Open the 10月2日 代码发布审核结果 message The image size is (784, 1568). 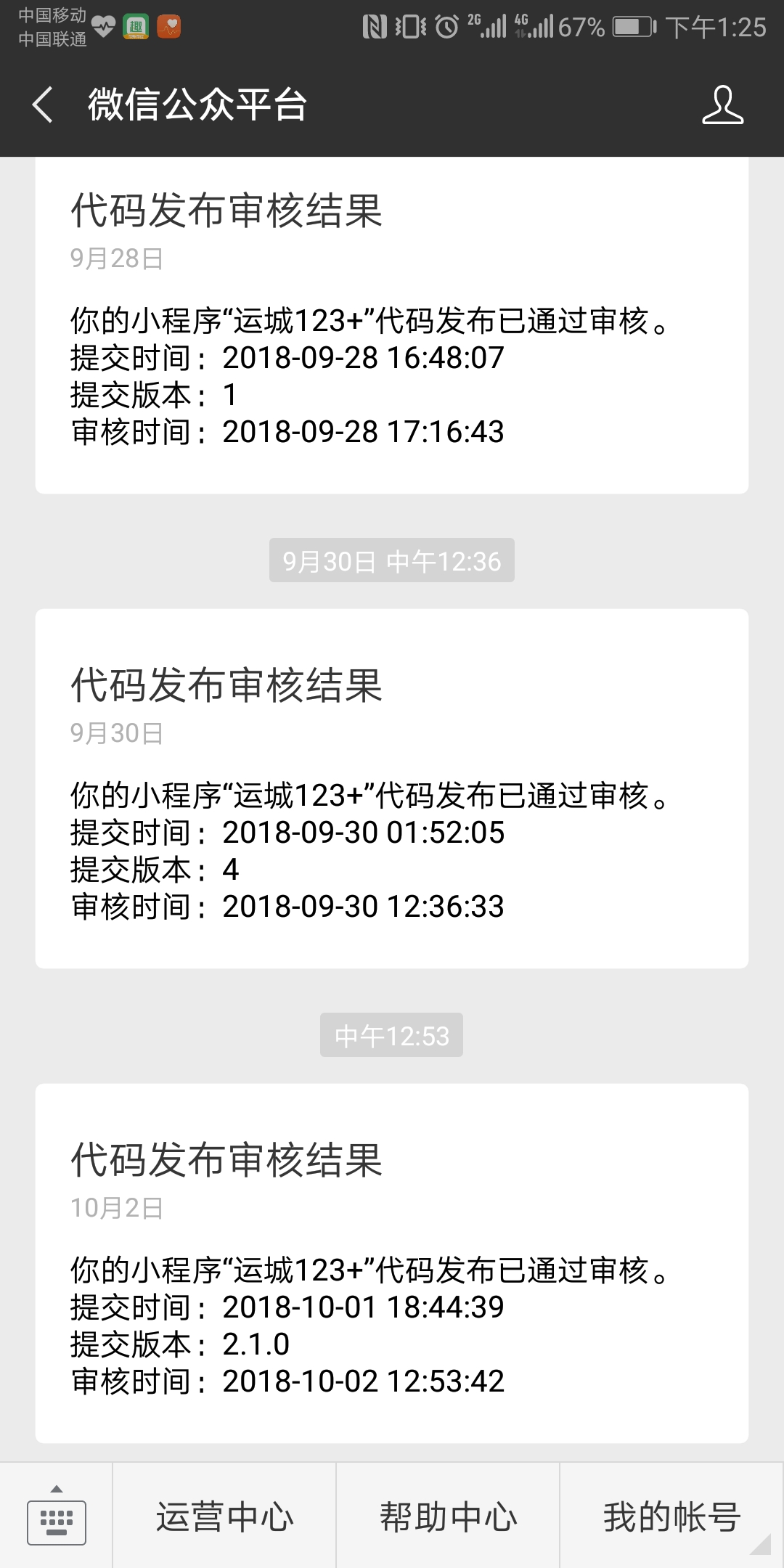coord(392,1263)
